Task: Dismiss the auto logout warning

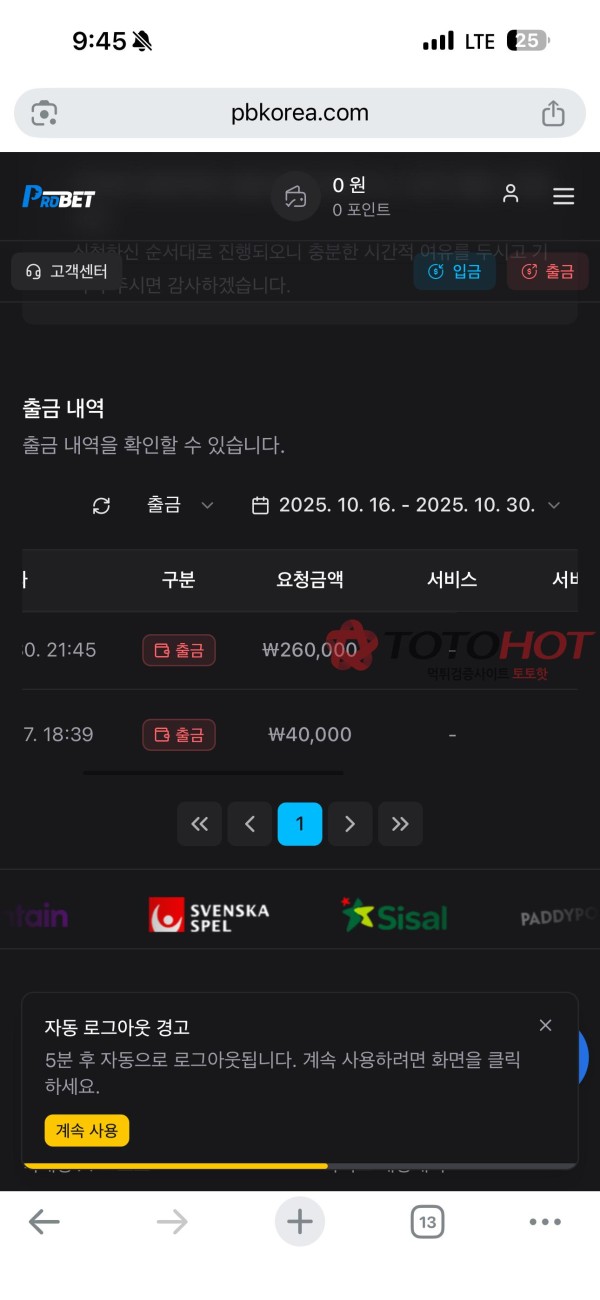Action: click(545, 1025)
